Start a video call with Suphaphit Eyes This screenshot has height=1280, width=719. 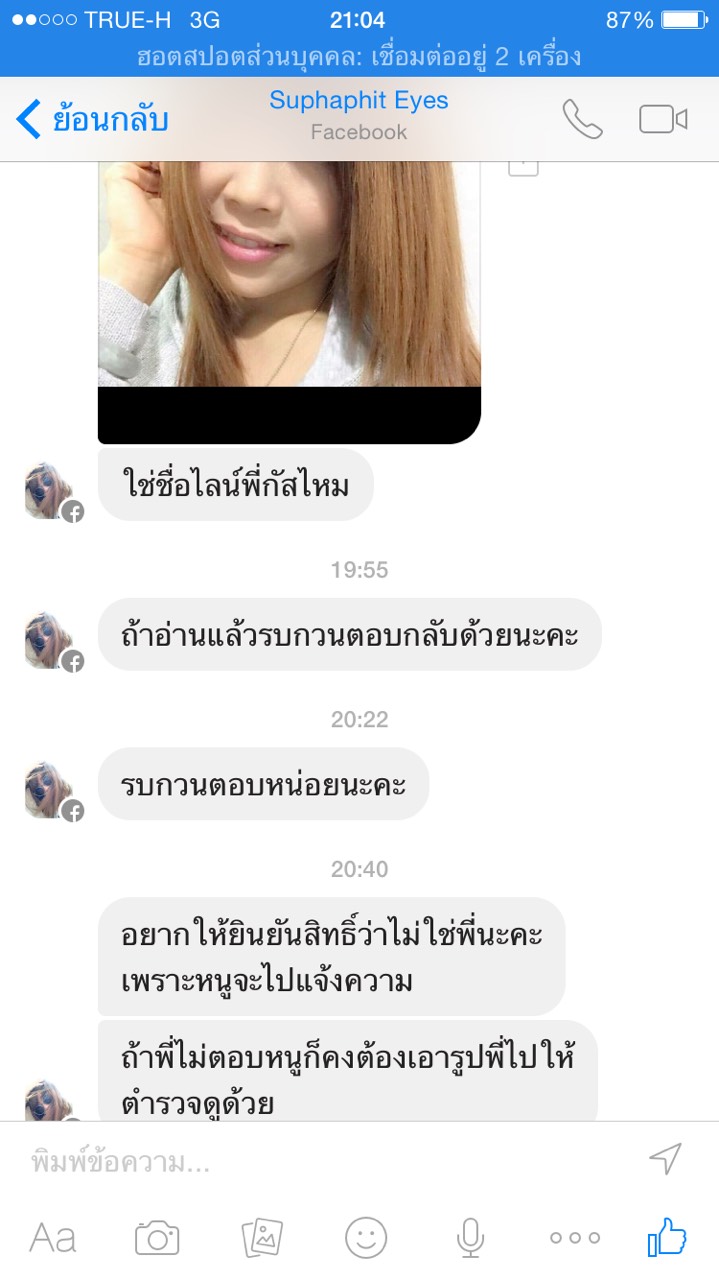(663, 120)
